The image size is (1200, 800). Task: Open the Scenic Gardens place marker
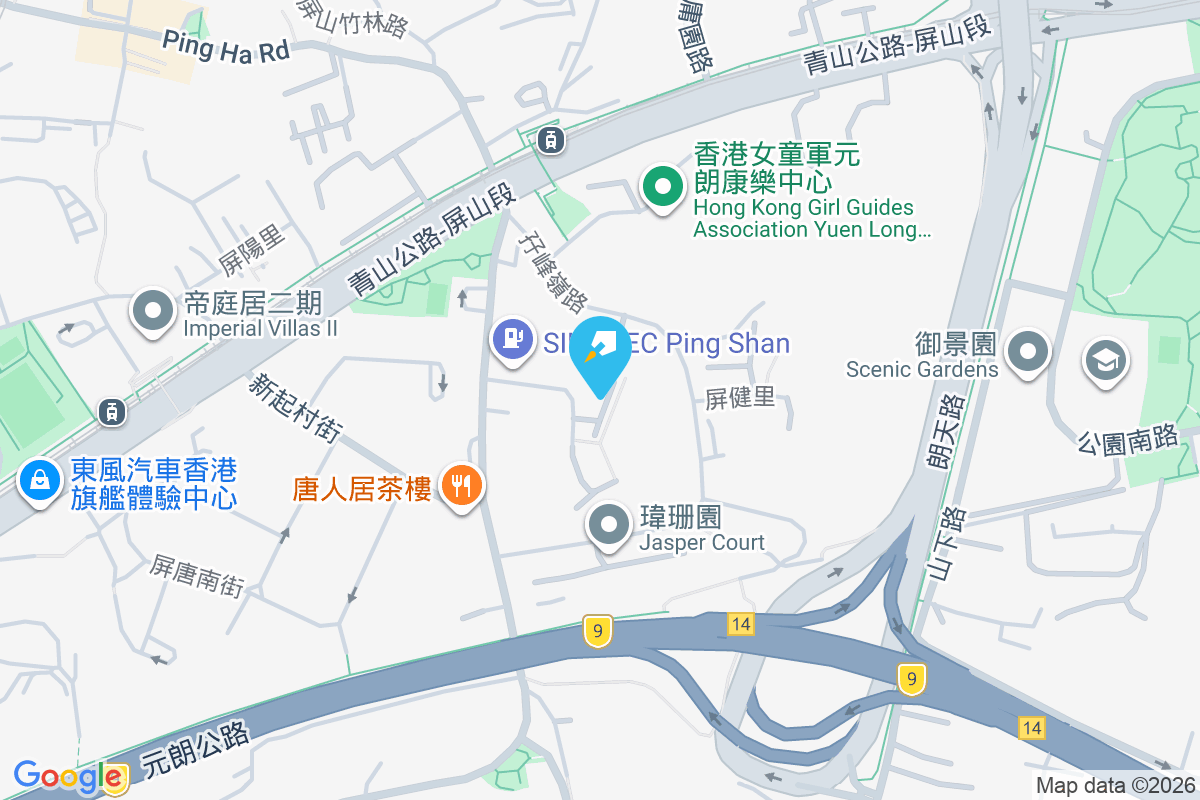(x=1027, y=352)
